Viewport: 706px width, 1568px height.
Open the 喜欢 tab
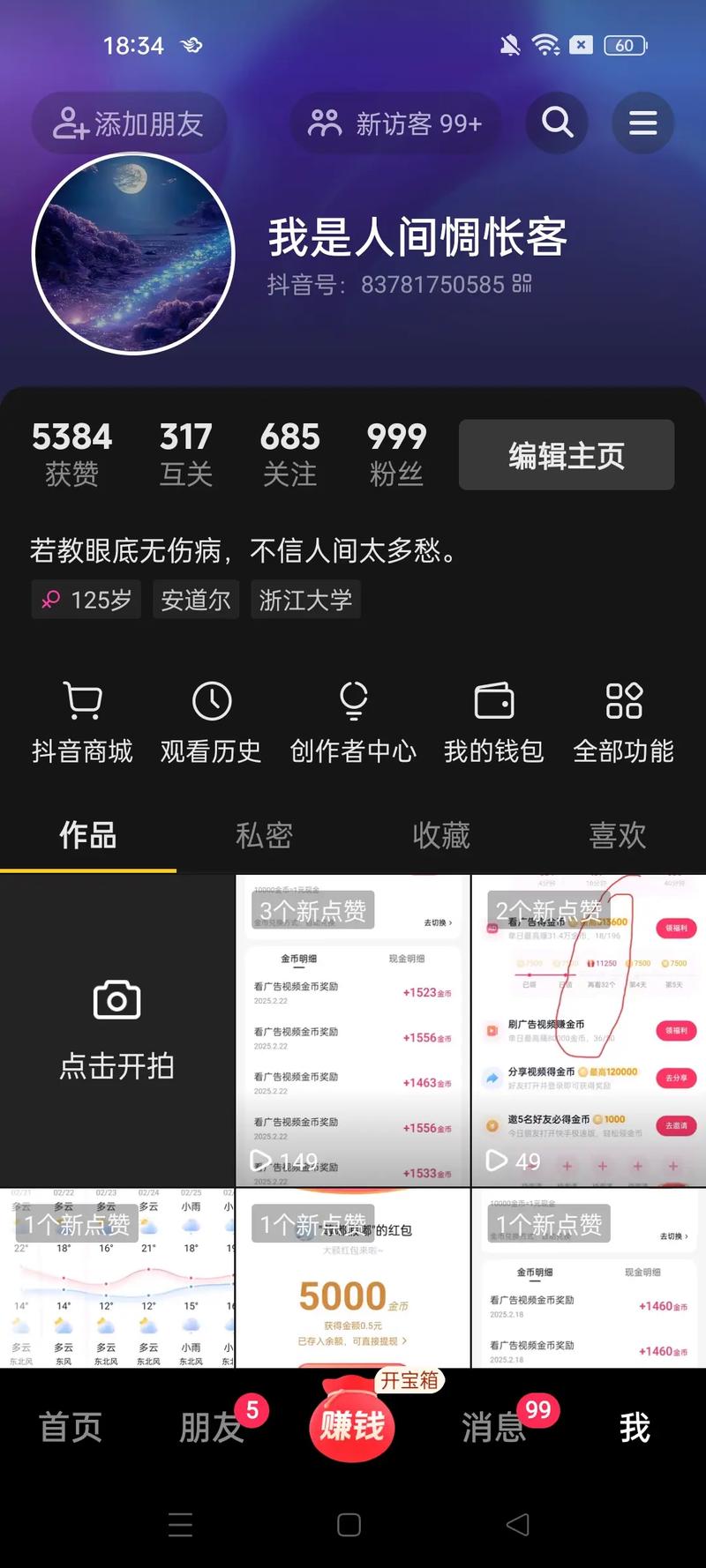[617, 835]
